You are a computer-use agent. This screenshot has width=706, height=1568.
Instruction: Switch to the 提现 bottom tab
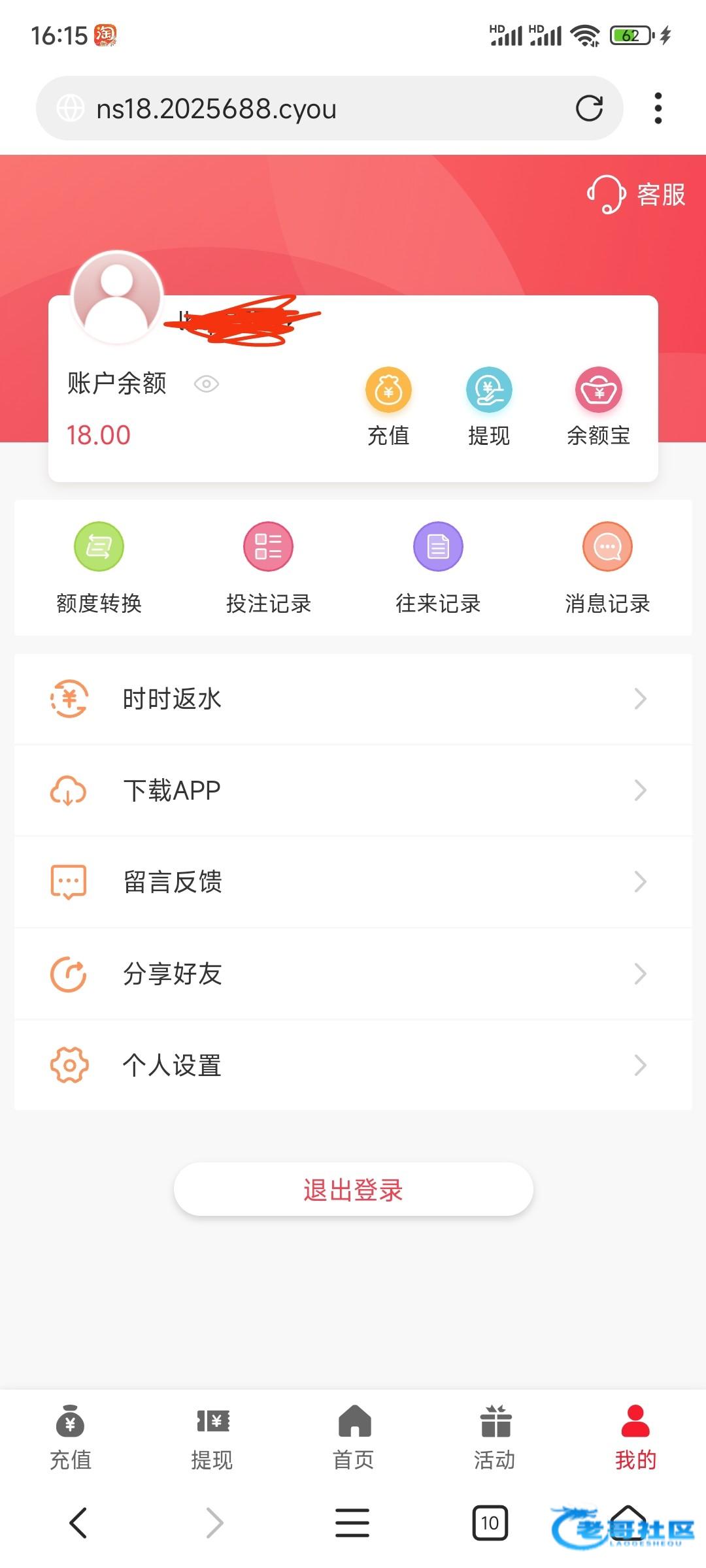212,1437
